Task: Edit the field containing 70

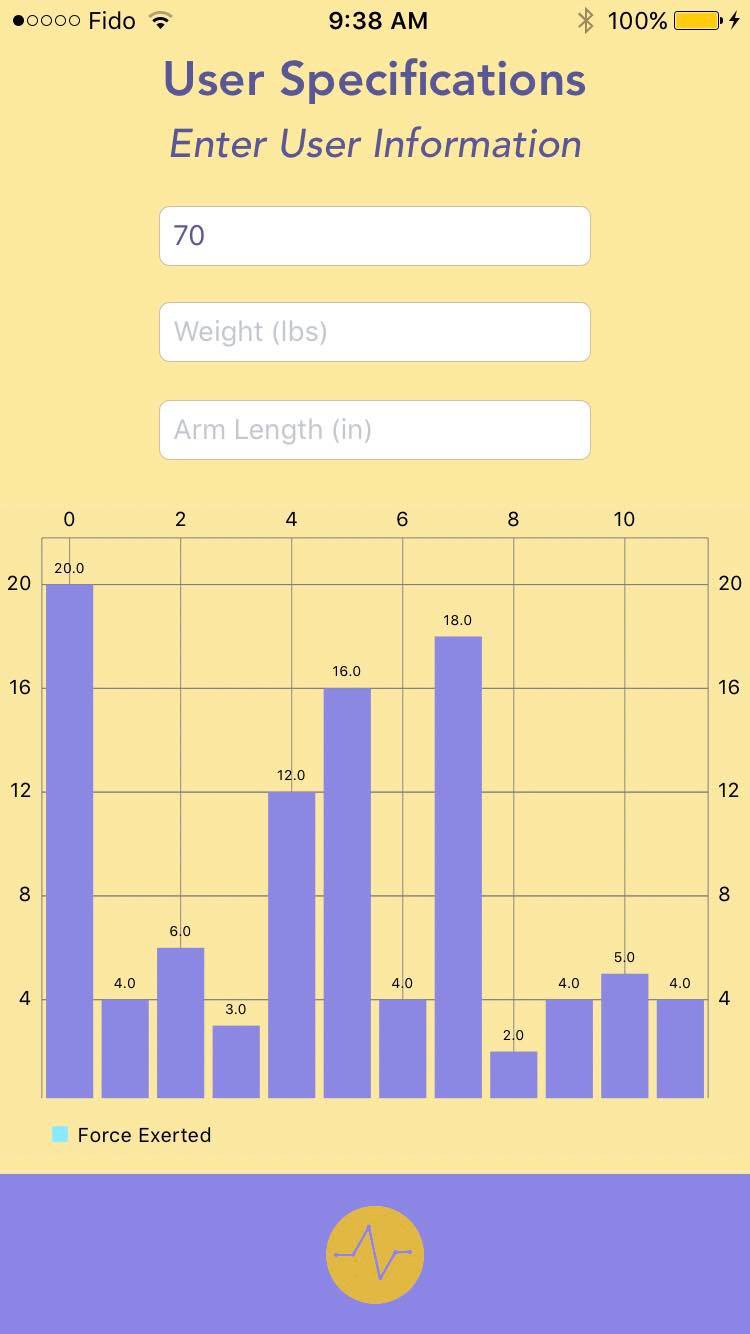Action: (374, 236)
